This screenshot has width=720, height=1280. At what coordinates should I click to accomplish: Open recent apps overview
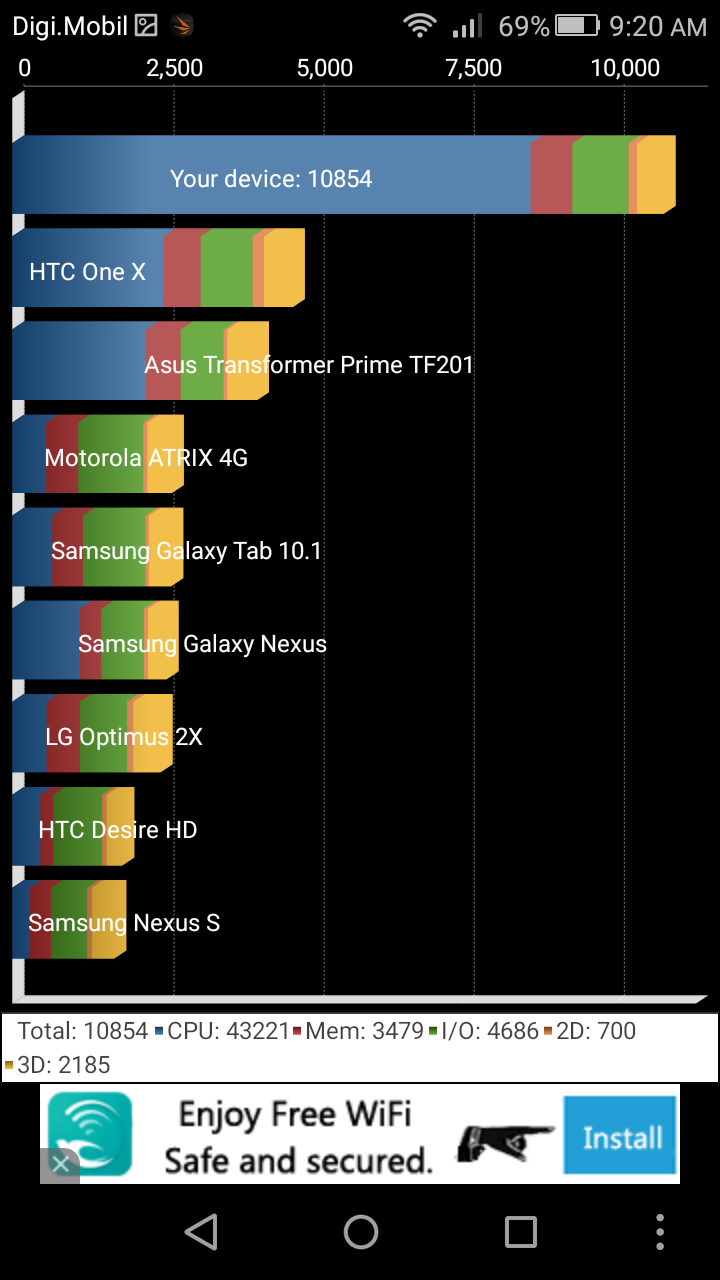pos(520,1232)
